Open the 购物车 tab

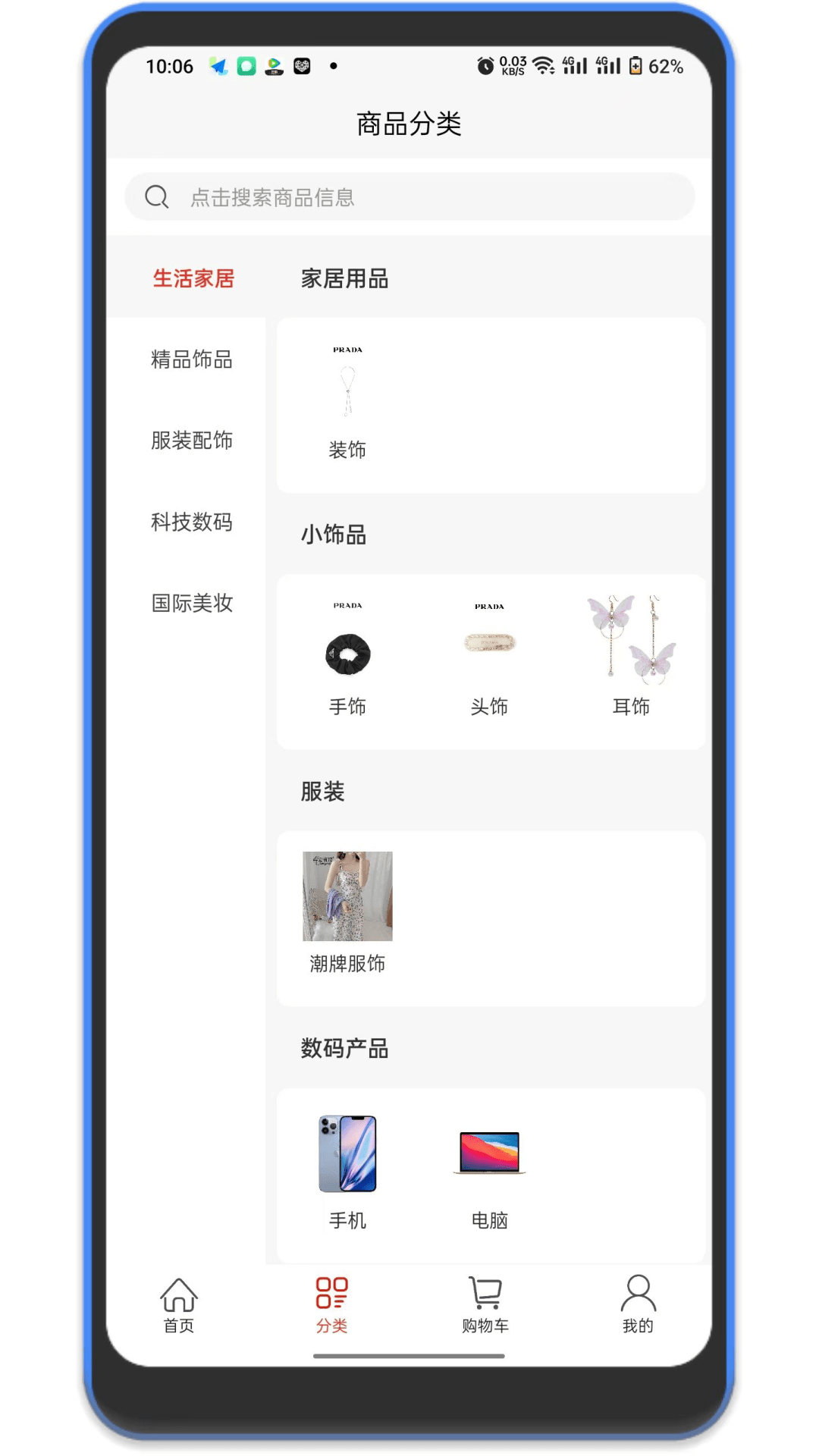(x=485, y=1304)
